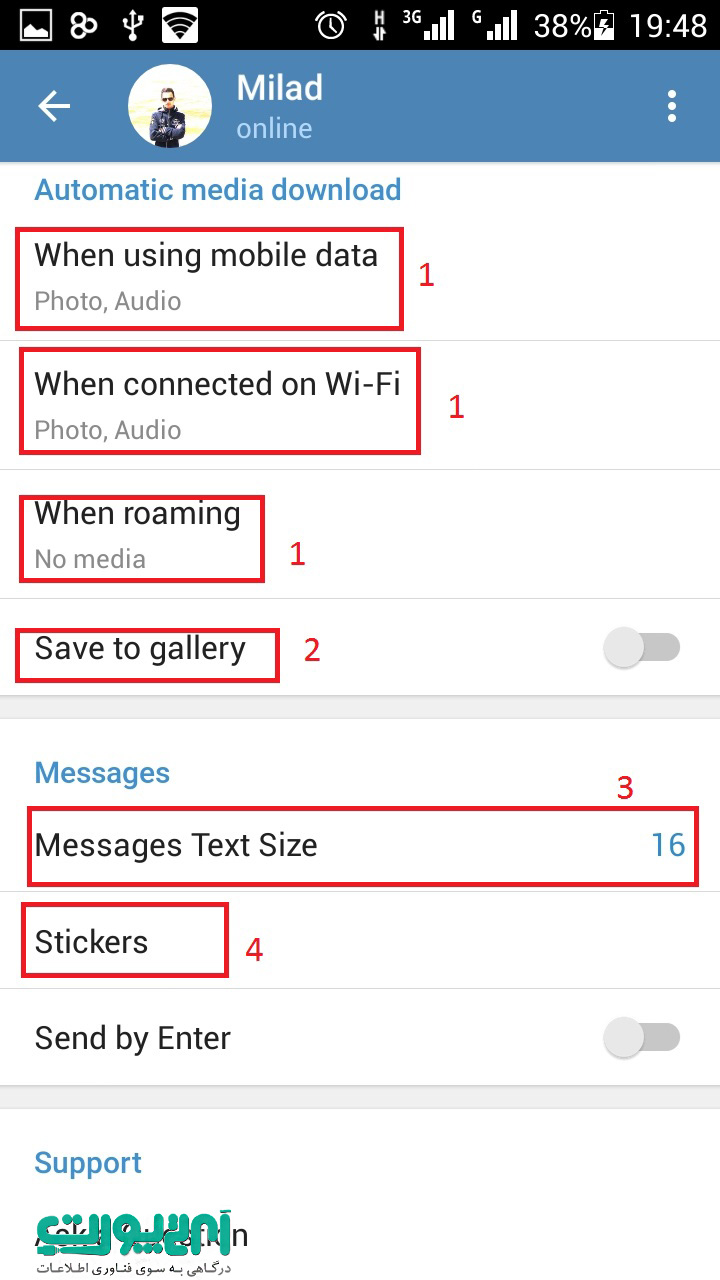The image size is (720, 1280).
Task: Open When roaming download settings
Action: tap(360, 534)
